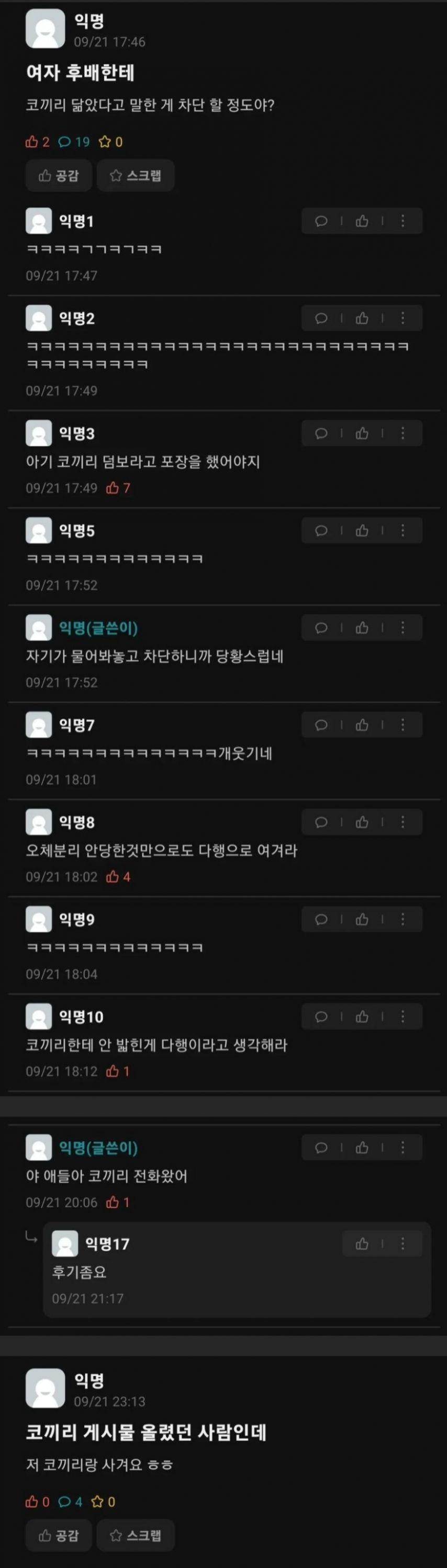
Task: Reply to 익명5's comment
Action: [x=321, y=531]
